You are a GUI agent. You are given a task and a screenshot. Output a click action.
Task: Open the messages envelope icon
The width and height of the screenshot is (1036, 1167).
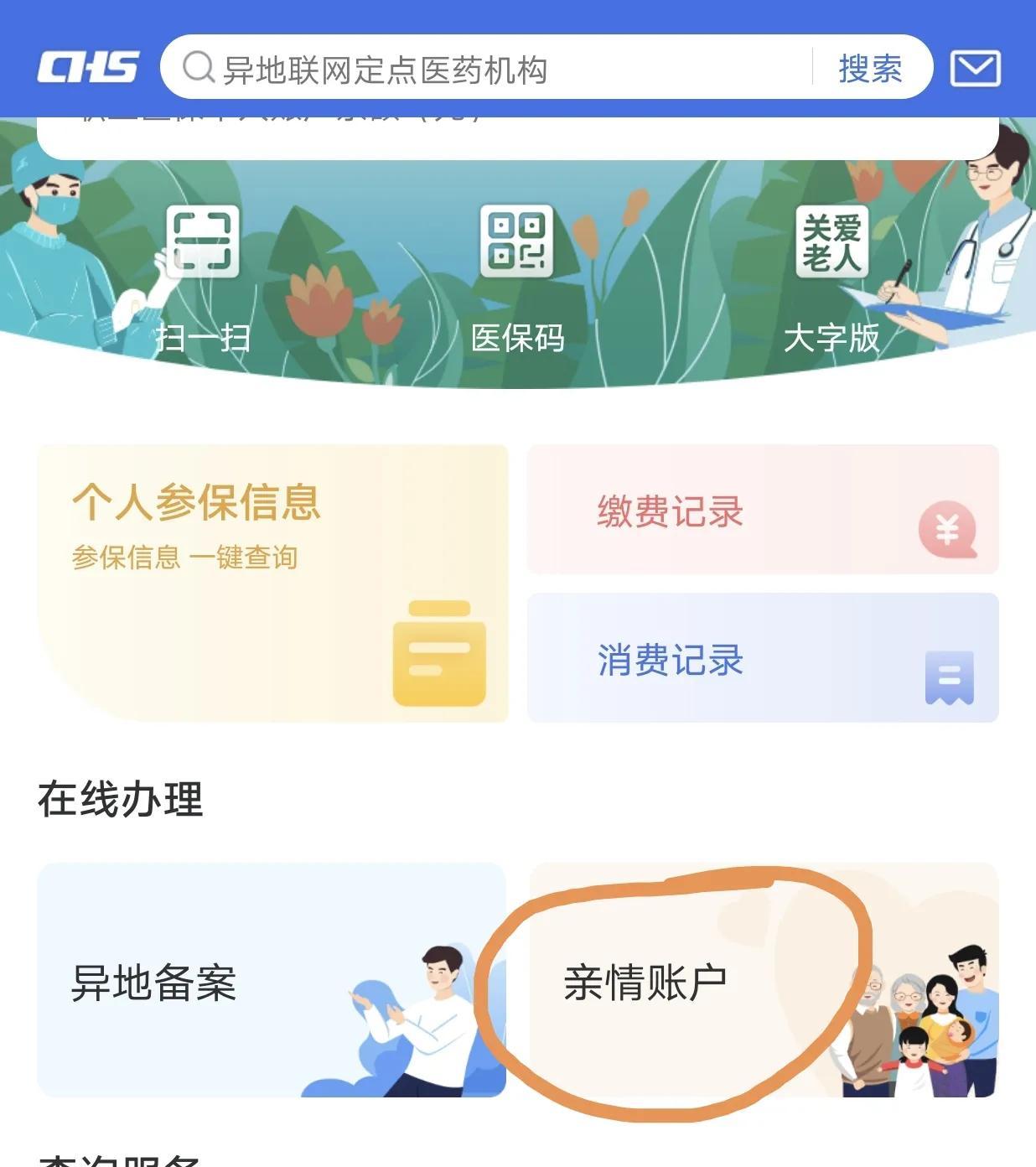tap(974, 69)
